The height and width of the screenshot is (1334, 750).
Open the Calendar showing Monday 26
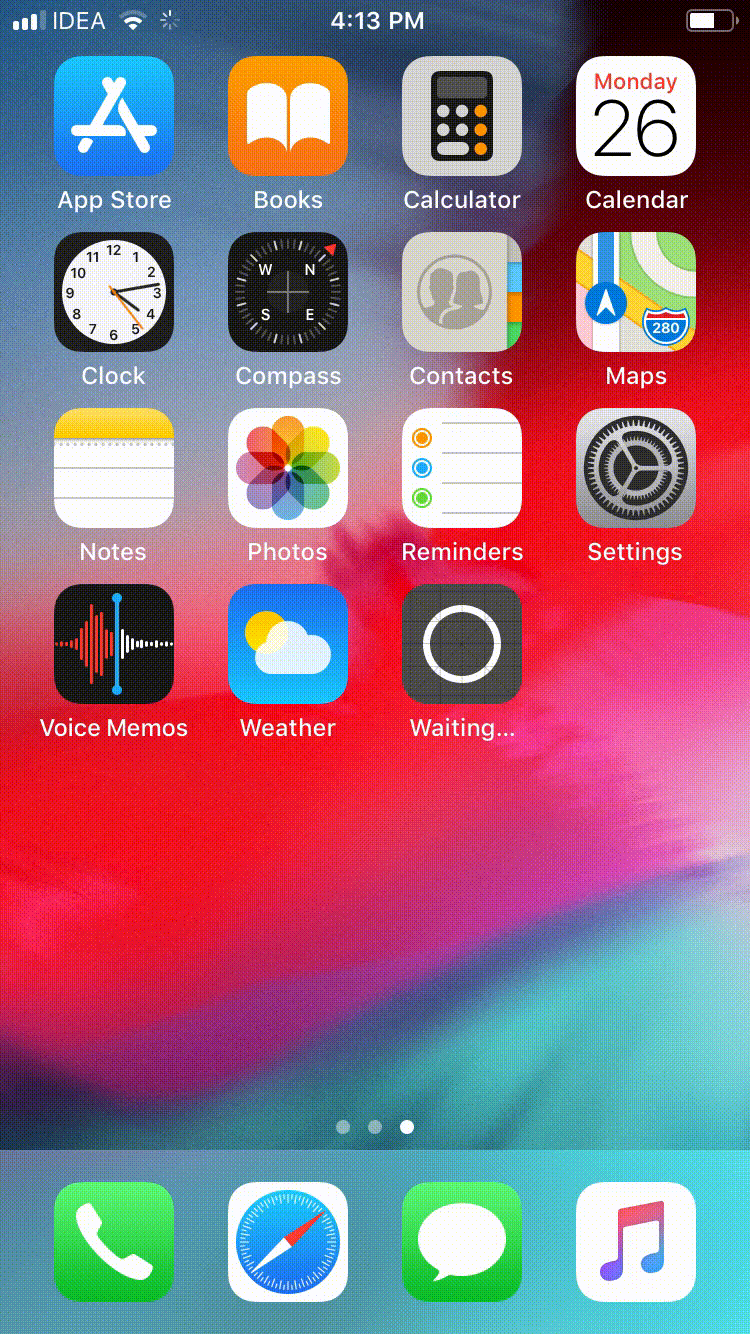pos(636,116)
